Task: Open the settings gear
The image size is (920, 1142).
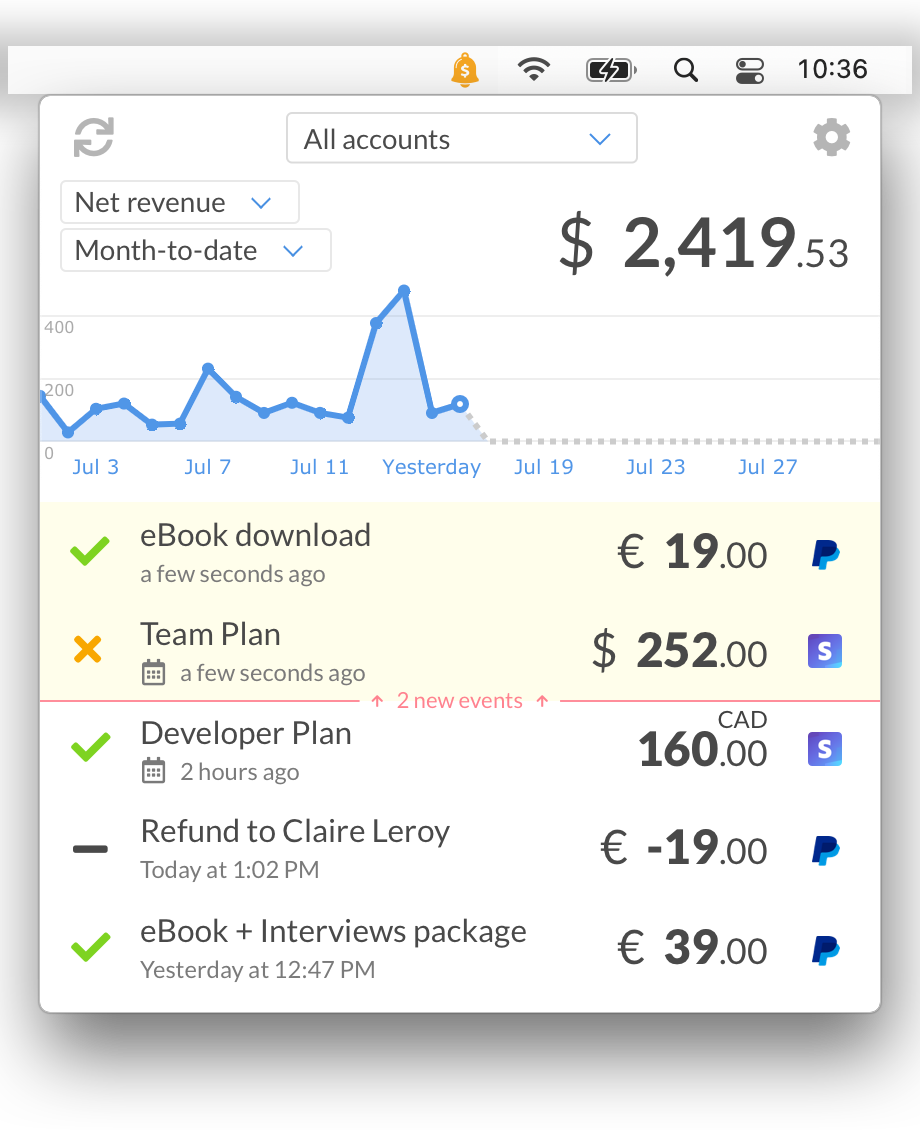Action: pyautogui.click(x=831, y=137)
